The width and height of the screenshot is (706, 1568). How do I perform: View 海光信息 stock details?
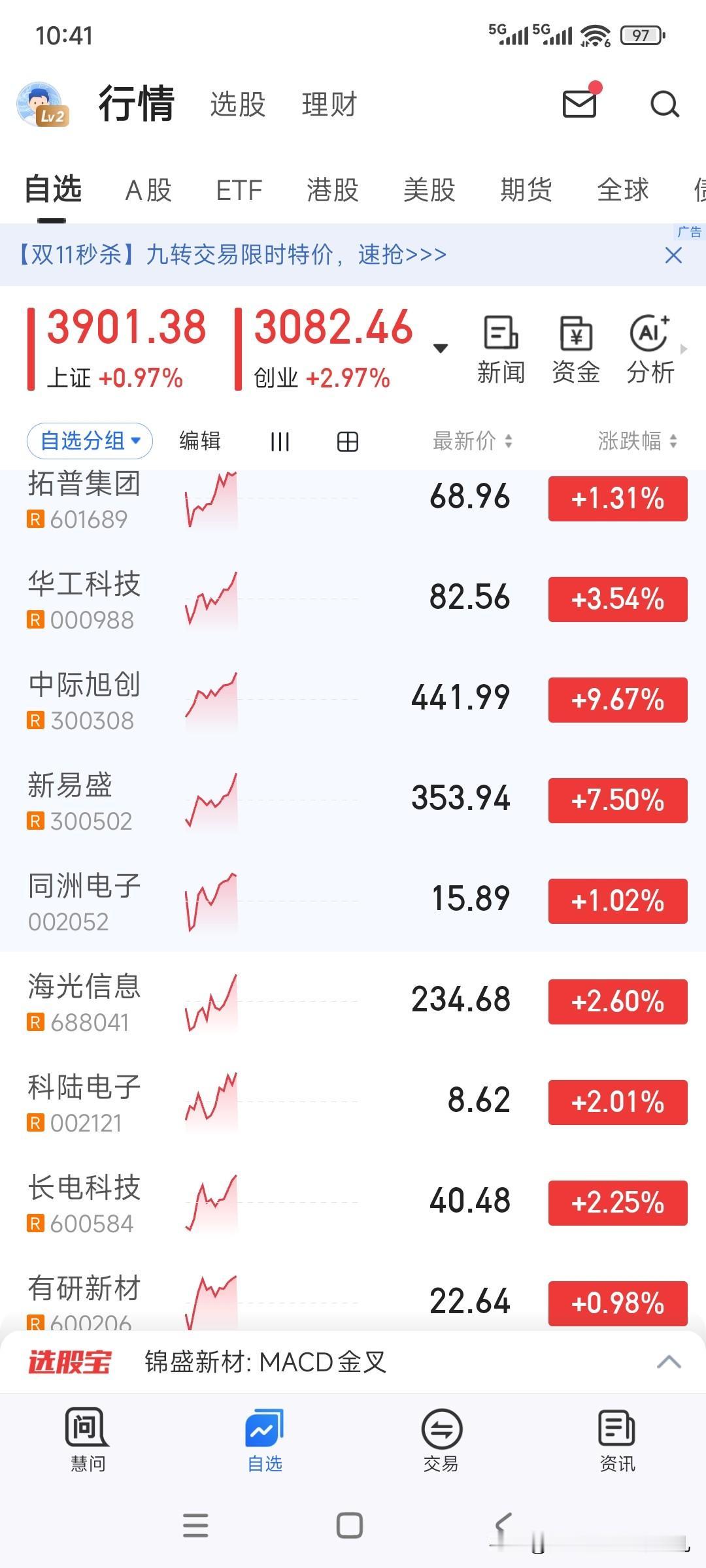[261, 1002]
